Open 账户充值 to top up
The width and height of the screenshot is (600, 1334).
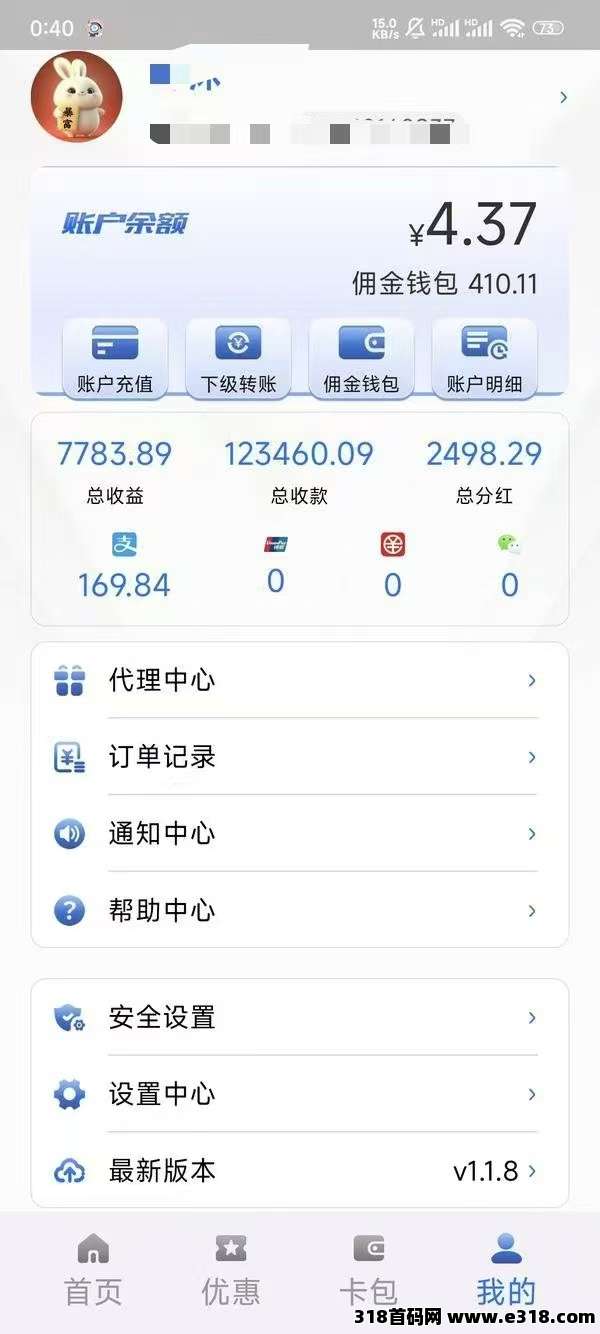coord(115,358)
